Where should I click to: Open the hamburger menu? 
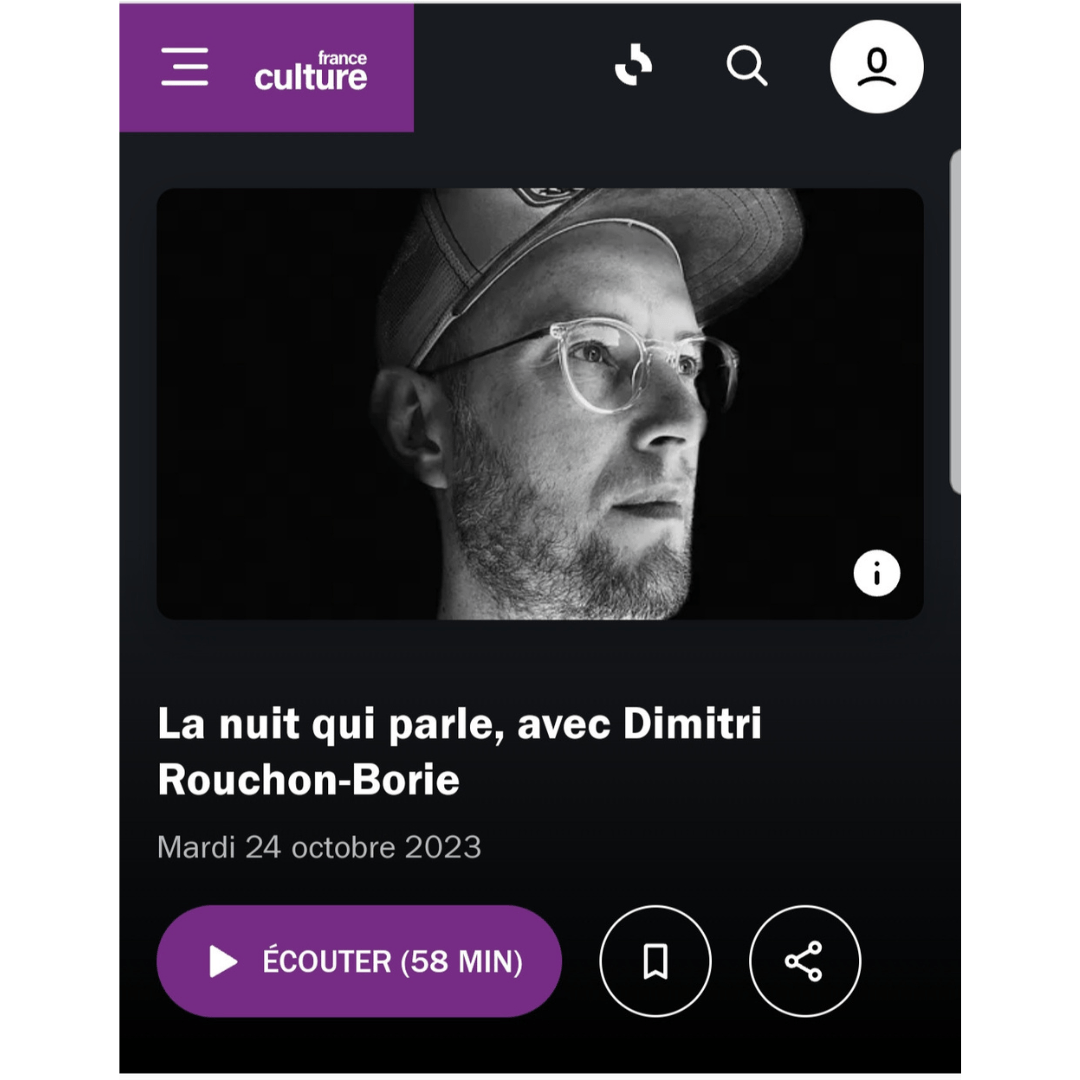185,67
